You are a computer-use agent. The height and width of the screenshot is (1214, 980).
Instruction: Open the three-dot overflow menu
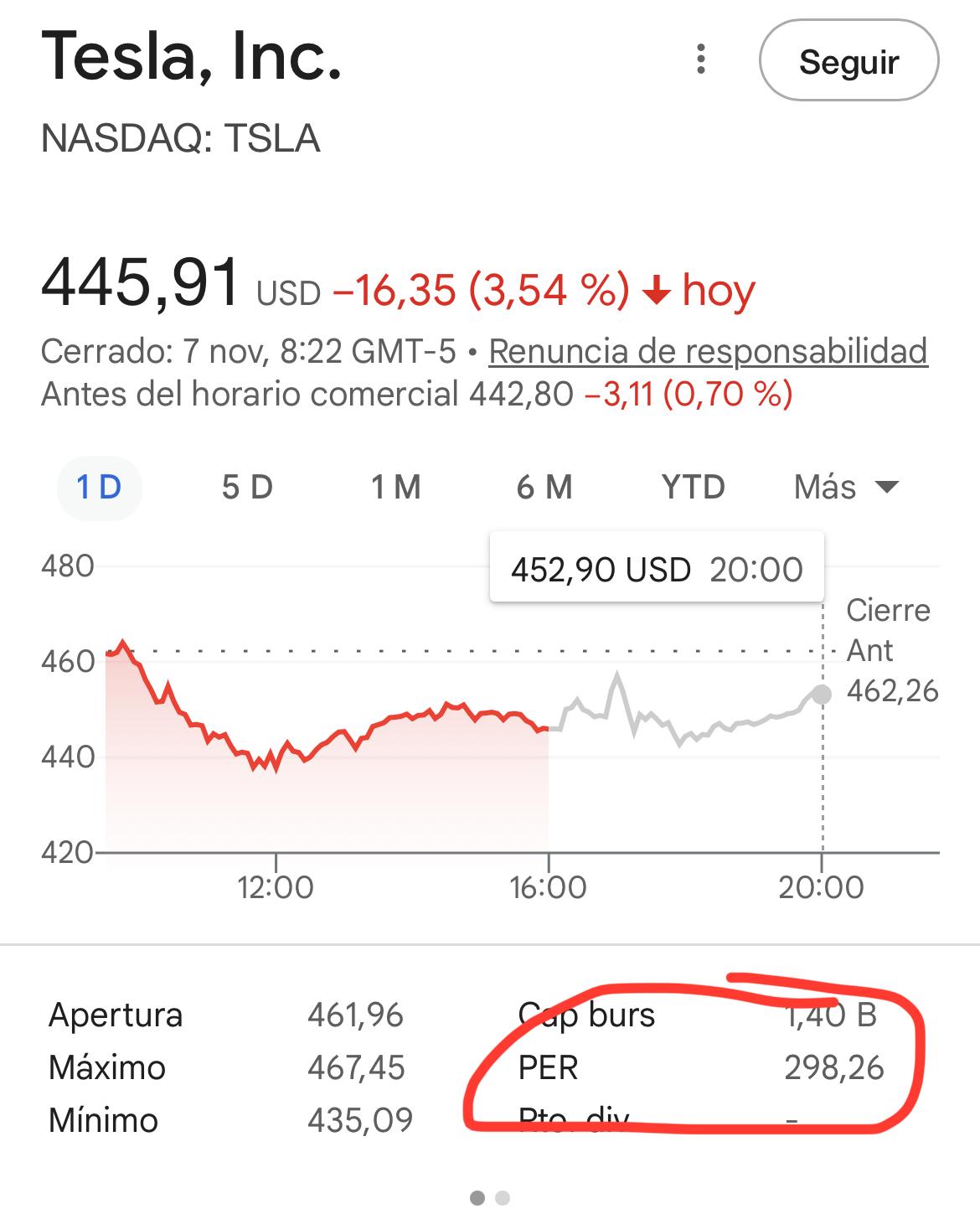point(701,59)
